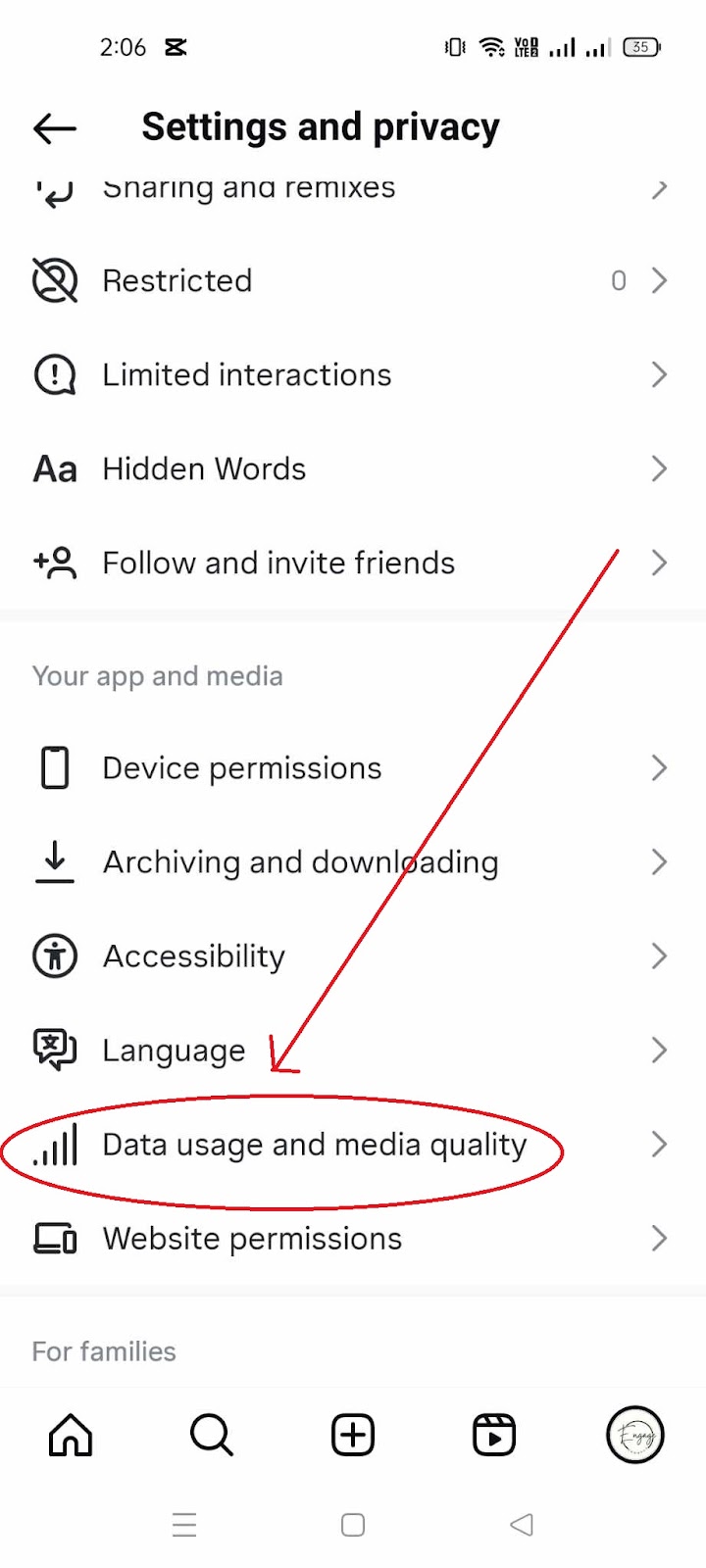
Task: Select the Search magnifier icon
Action: click(211, 1435)
